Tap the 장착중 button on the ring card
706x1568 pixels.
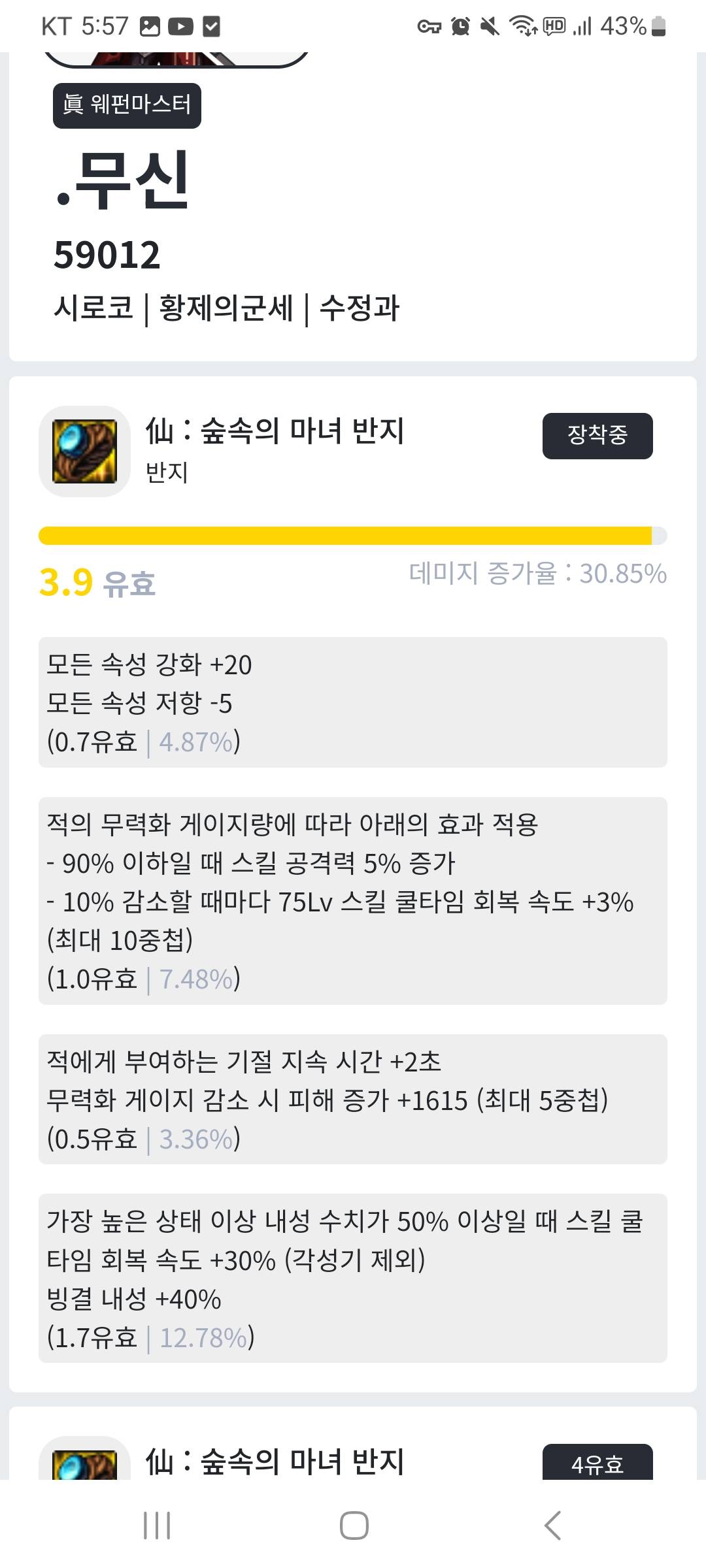(597, 436)
